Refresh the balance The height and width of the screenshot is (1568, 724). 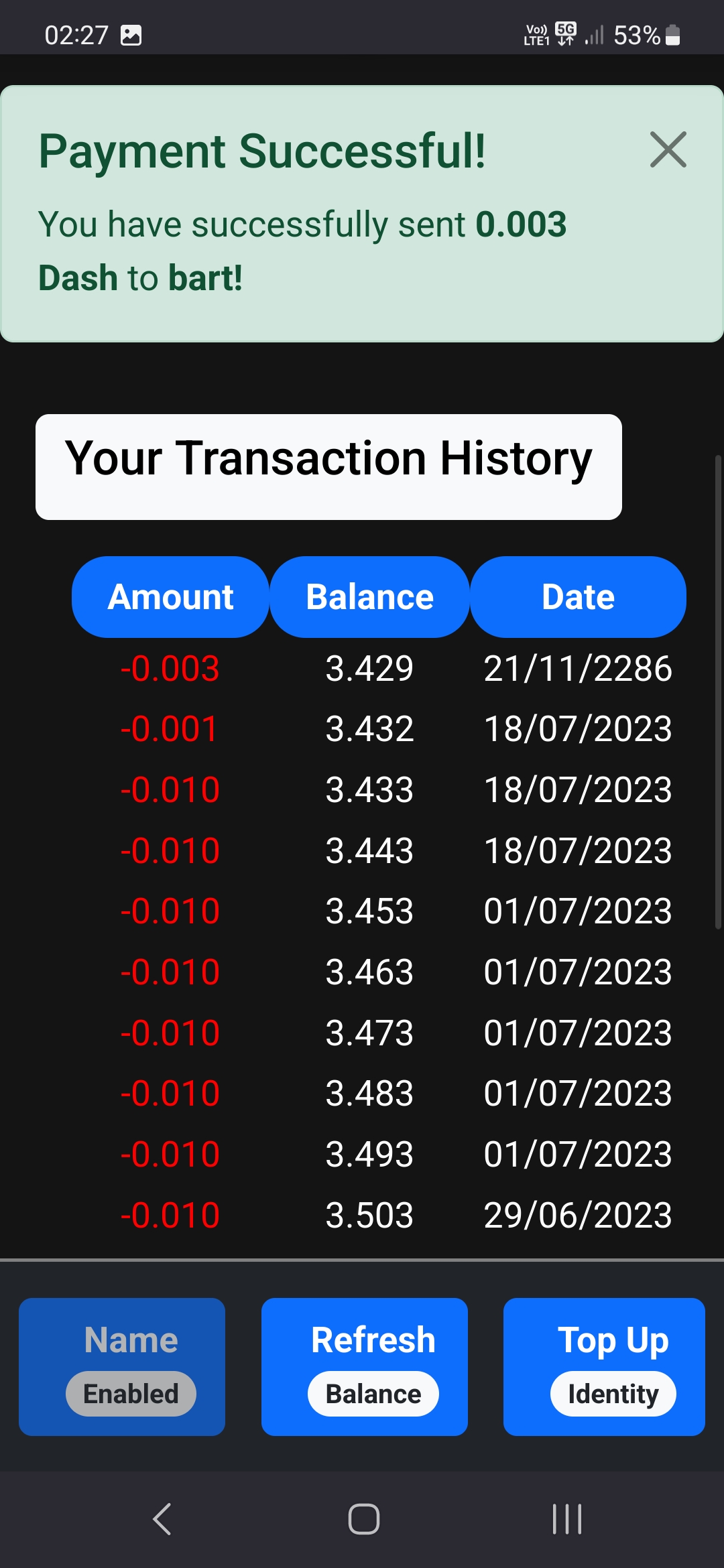point(364,1367)
